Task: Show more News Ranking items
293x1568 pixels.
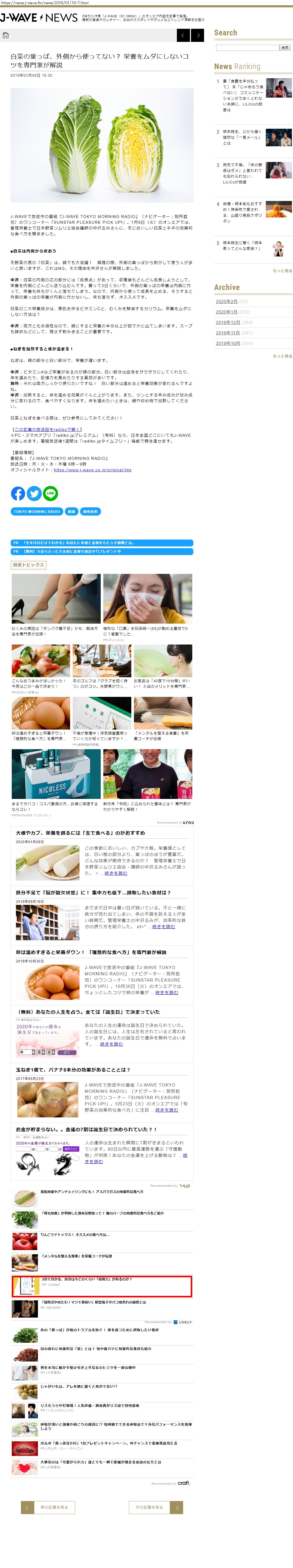Action: (x=282, y=271)
